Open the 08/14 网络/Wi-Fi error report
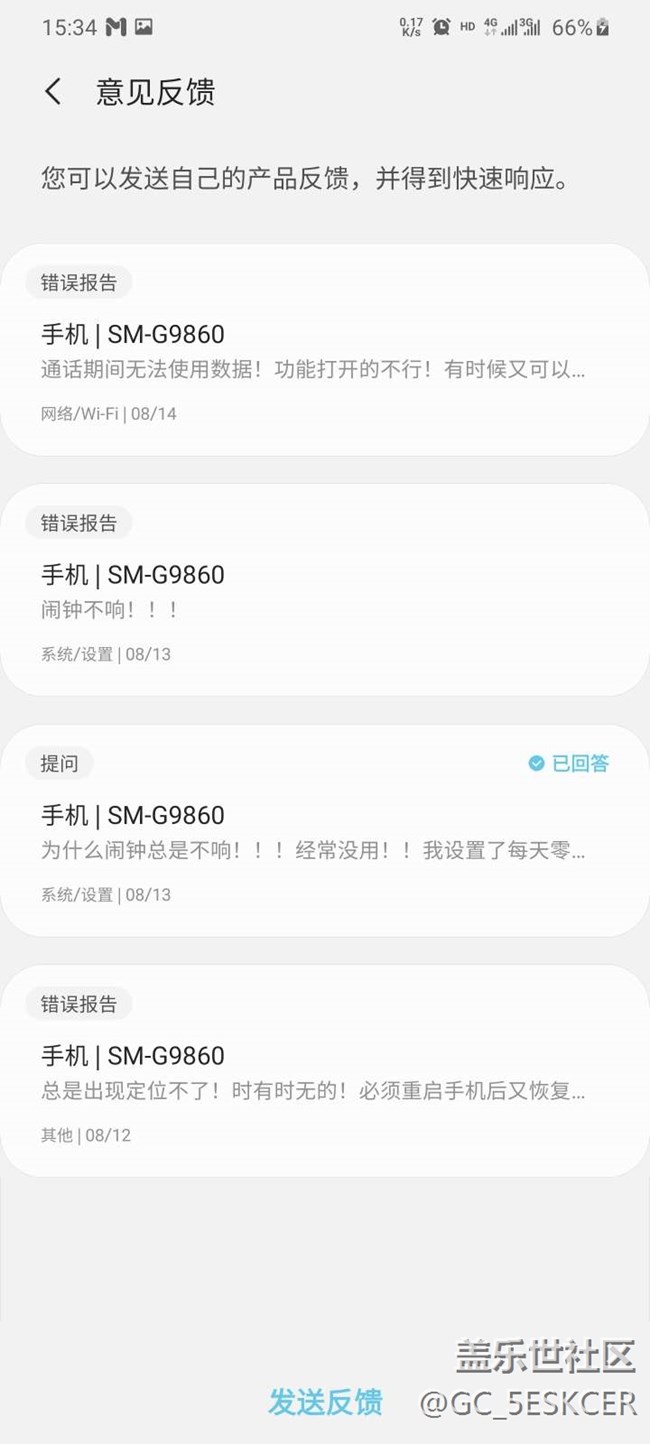The image size is (650, 1444). coord(324,350)
